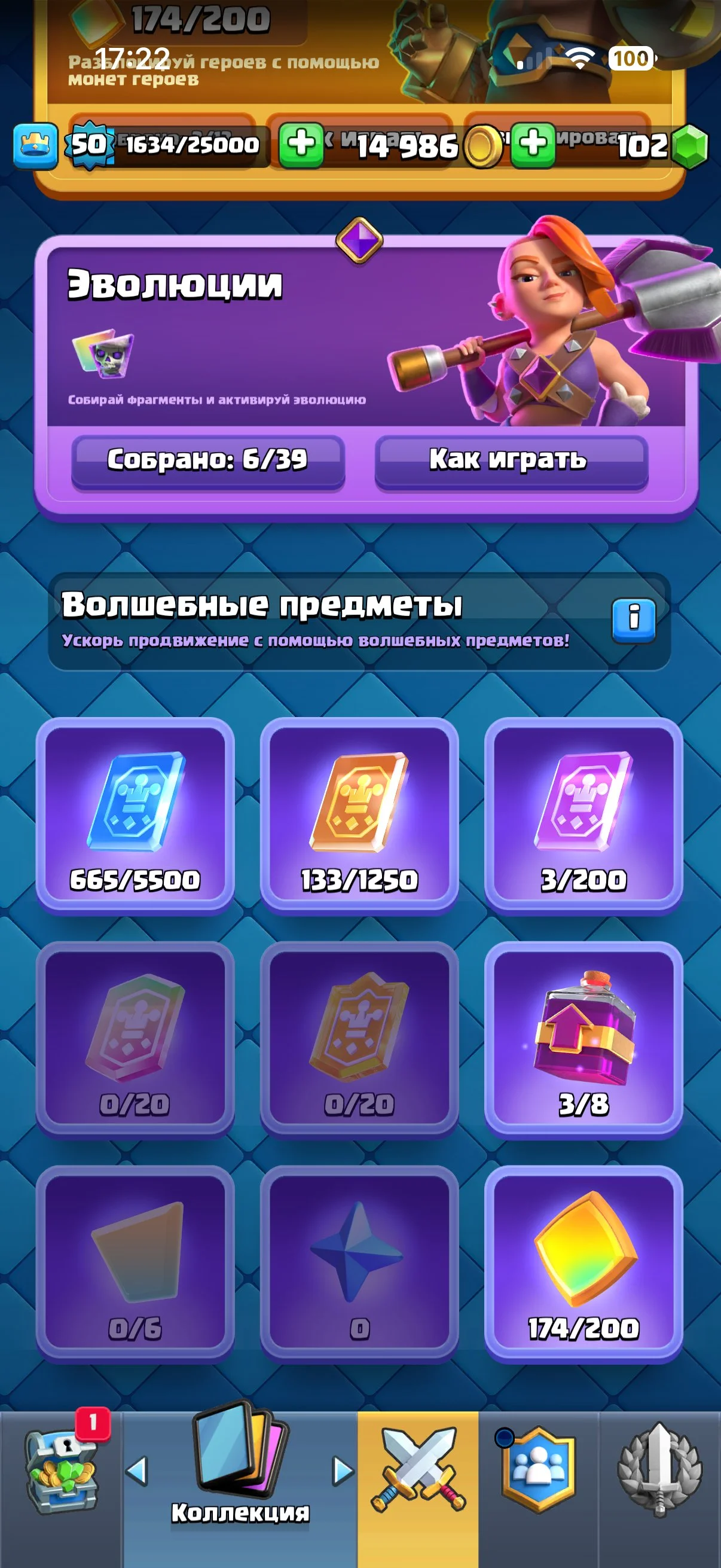Viewport: 721px width, 1568px height.
Task: Open magic items info icon
Action: tap(633, 620)
